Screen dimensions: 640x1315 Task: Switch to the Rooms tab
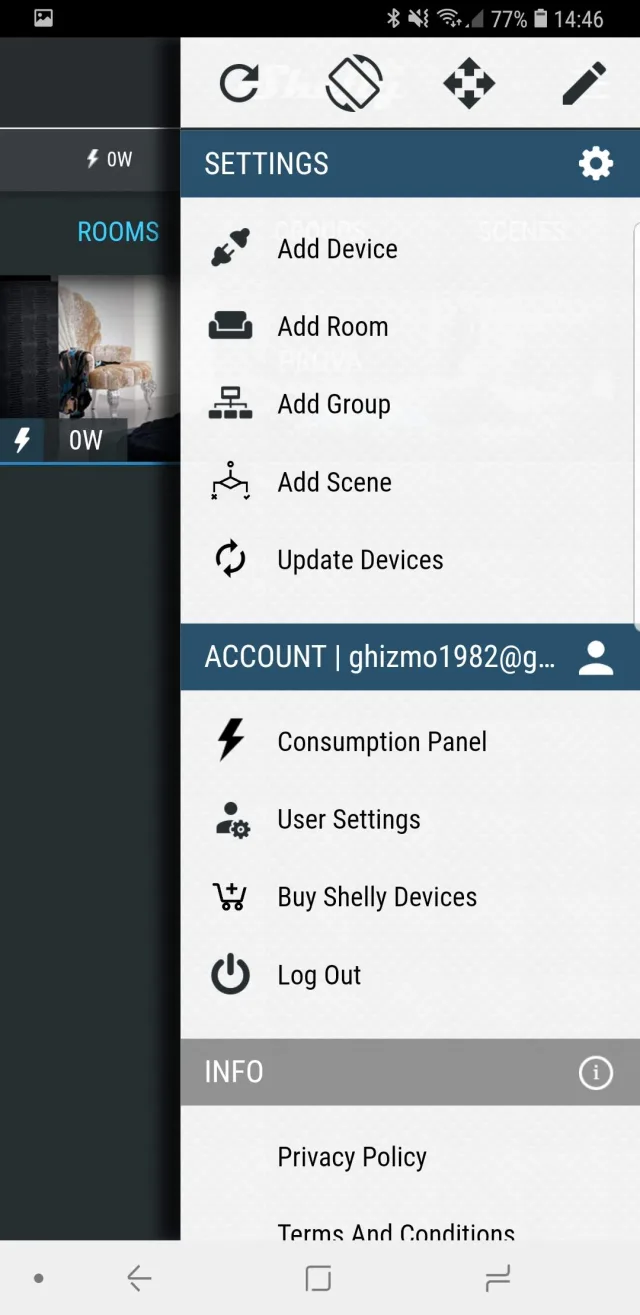point(118,232)
